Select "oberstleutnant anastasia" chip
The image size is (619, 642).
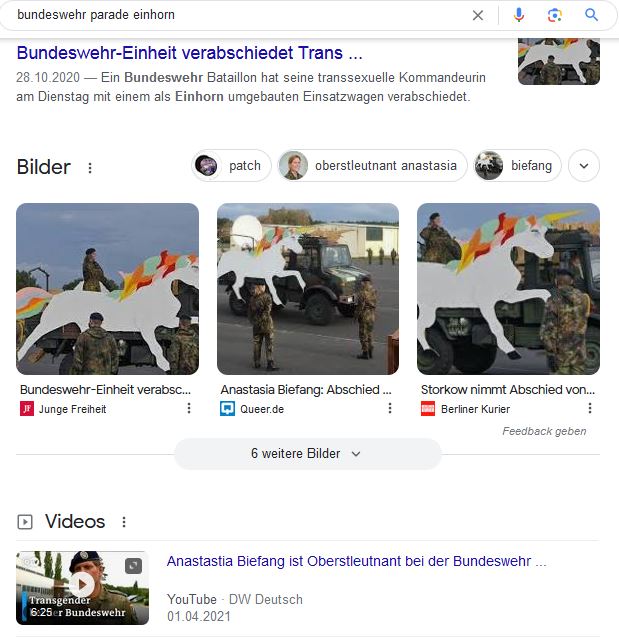[372, 166]
